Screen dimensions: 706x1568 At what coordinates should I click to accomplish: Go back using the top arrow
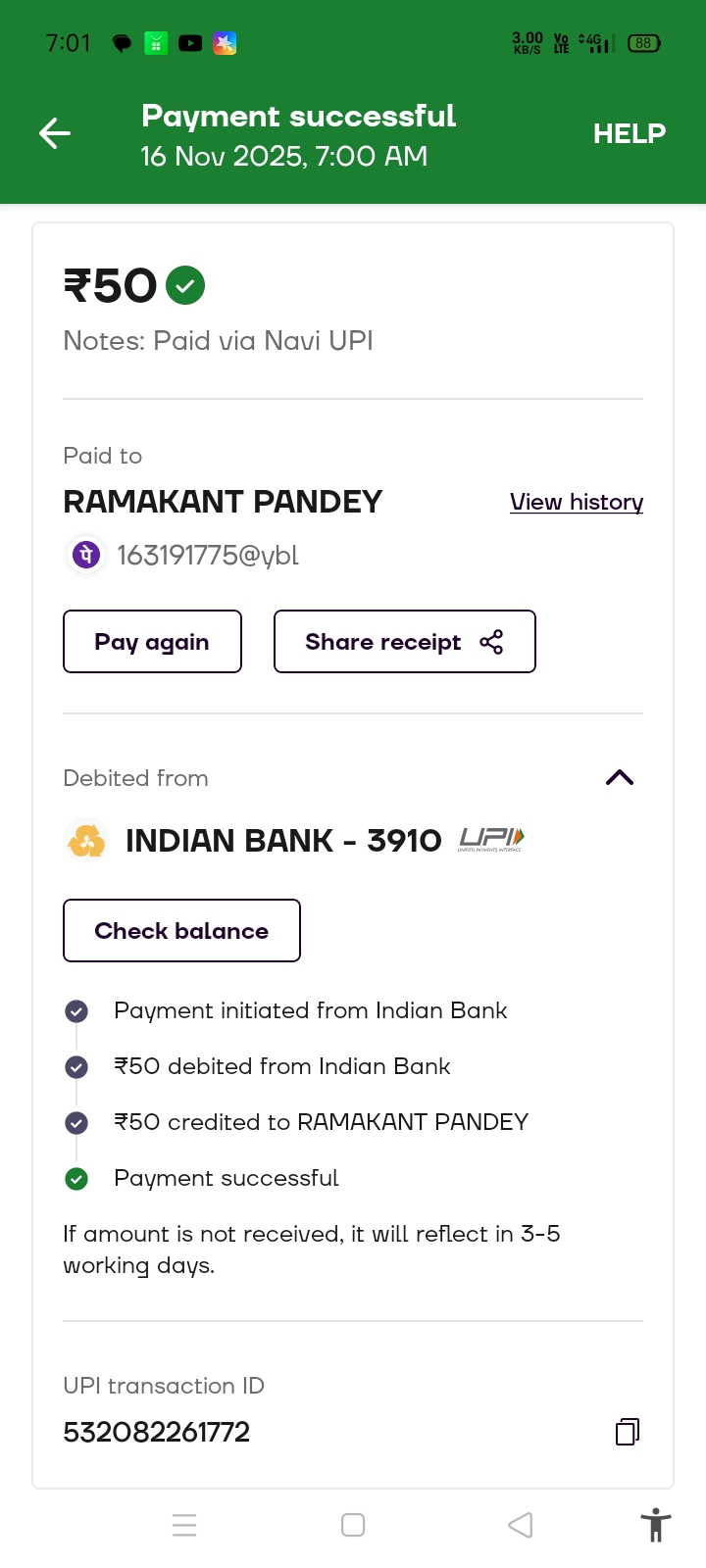[55, 133]
